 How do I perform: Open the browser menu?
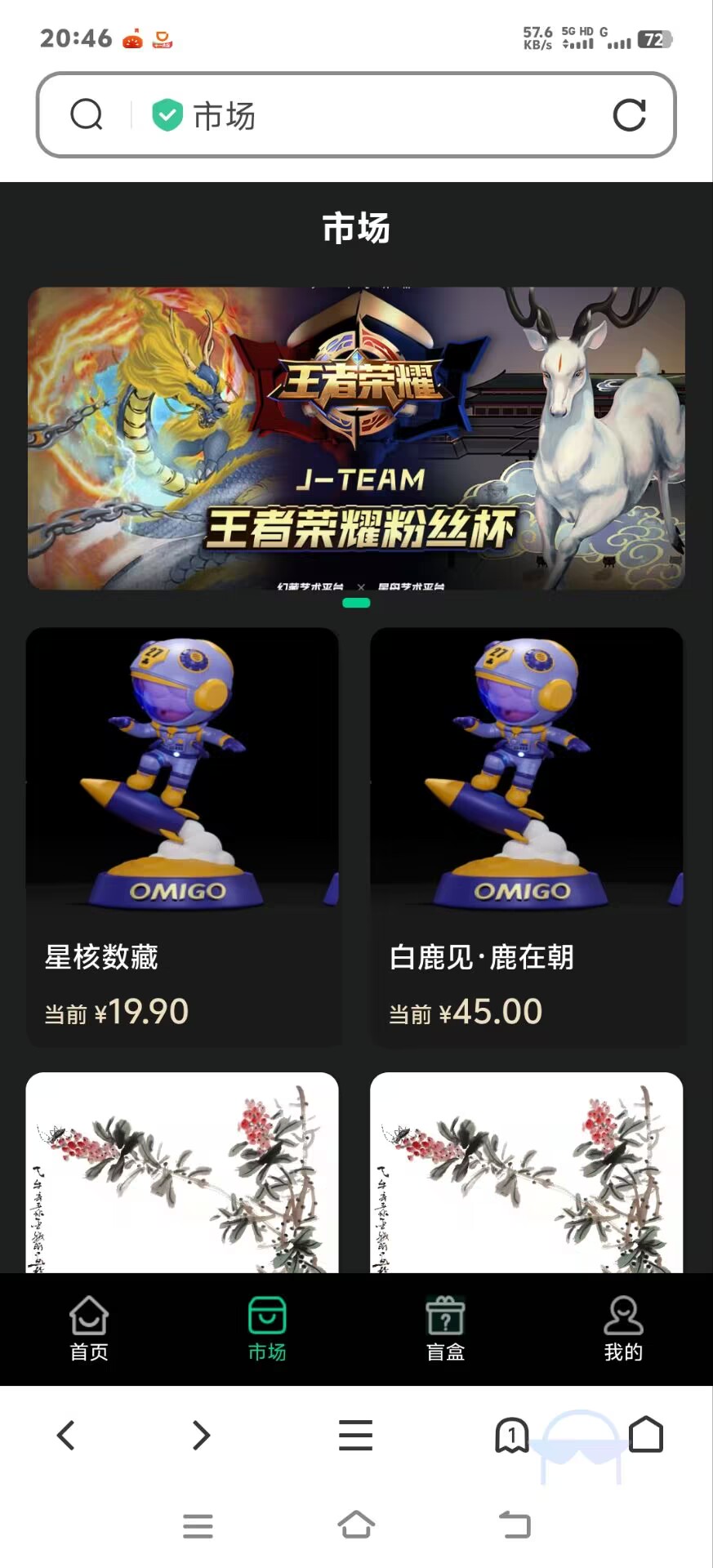(x=355, y=1435)
